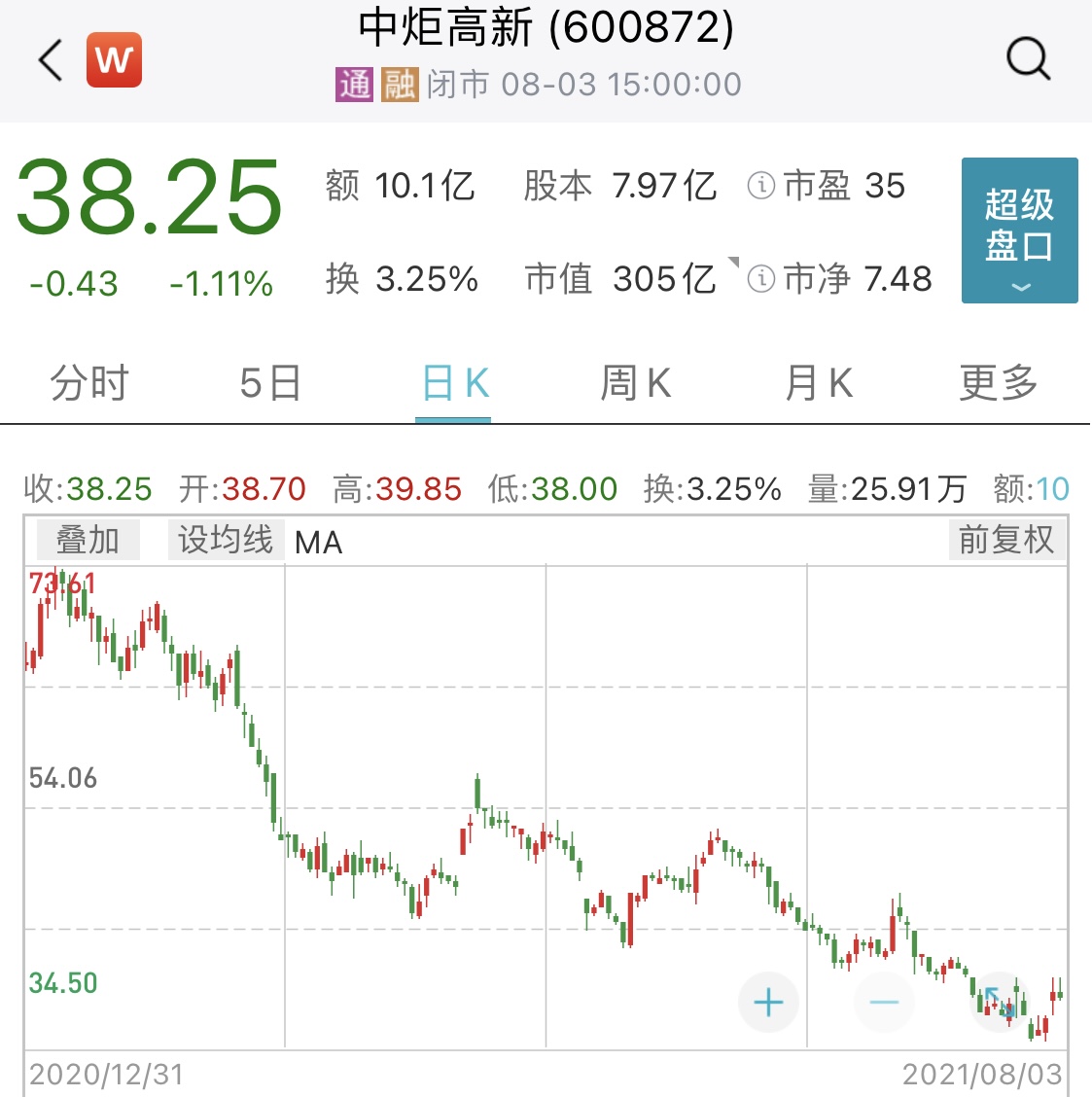Screen dimensions: 1092x1097
Task: Switch to the 周K chart tab
Action: (x=635, y=383)
